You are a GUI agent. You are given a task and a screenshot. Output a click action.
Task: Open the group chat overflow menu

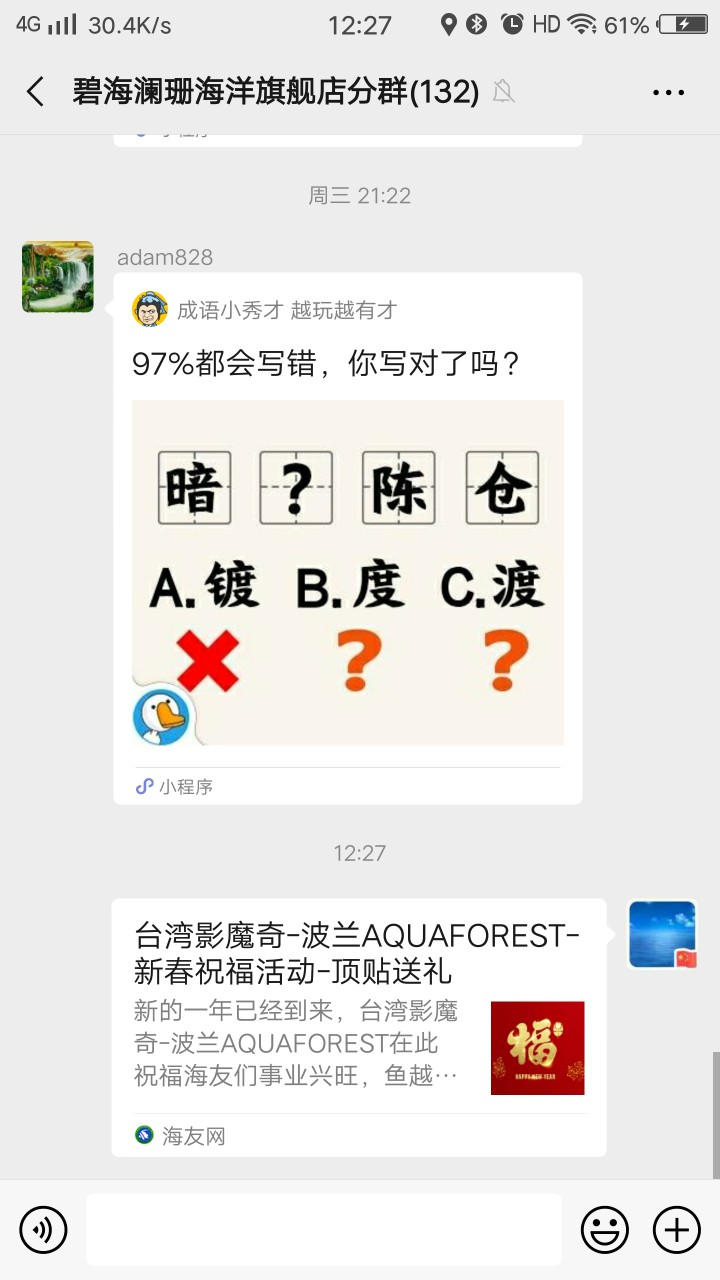[668, 92]
